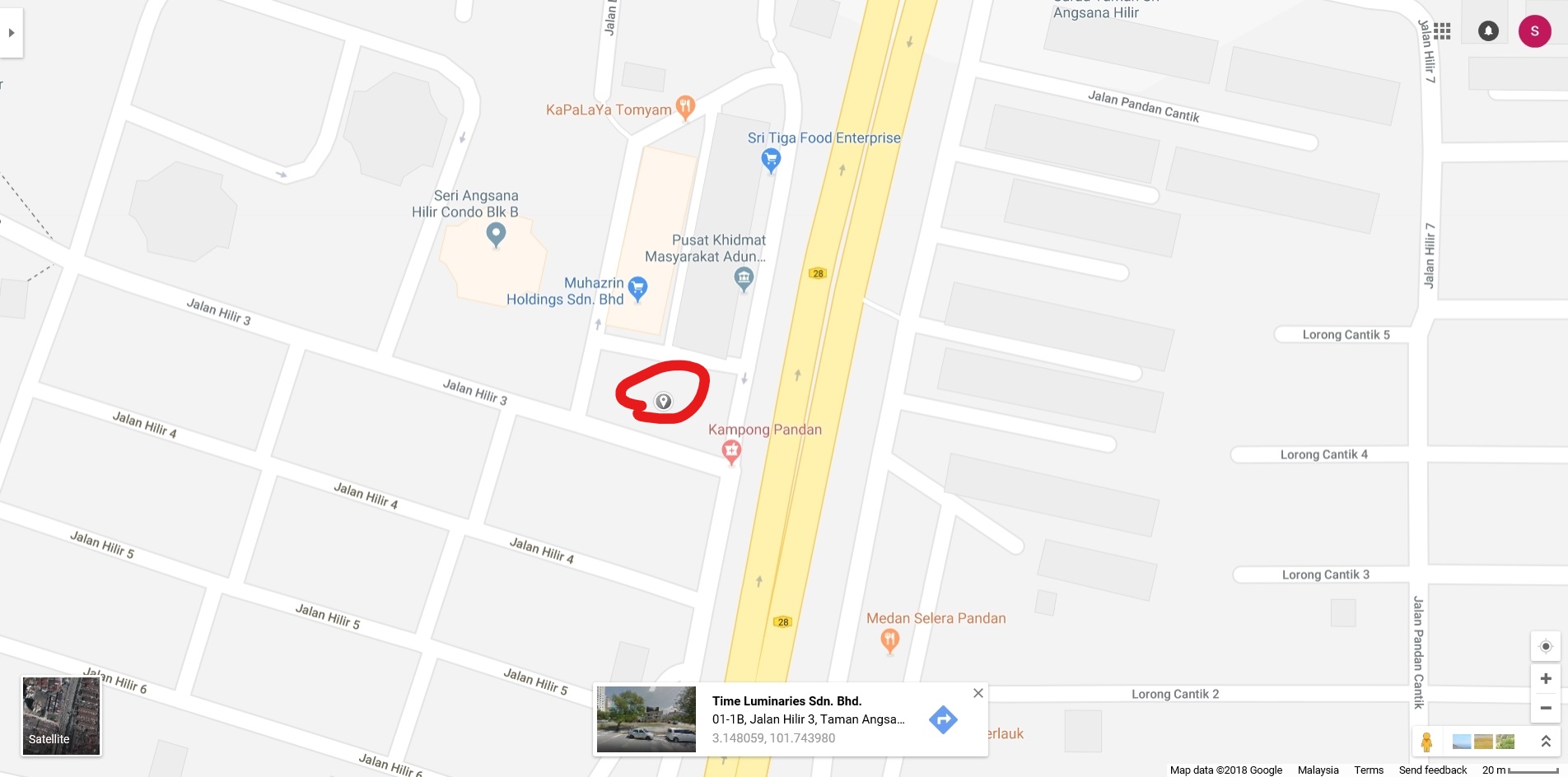Image resolution: width=1568 pixels, height=777 pixels.
Task: Get directions to Time Luminaries Sdn. Bhd.
Action: pos(943,719)
